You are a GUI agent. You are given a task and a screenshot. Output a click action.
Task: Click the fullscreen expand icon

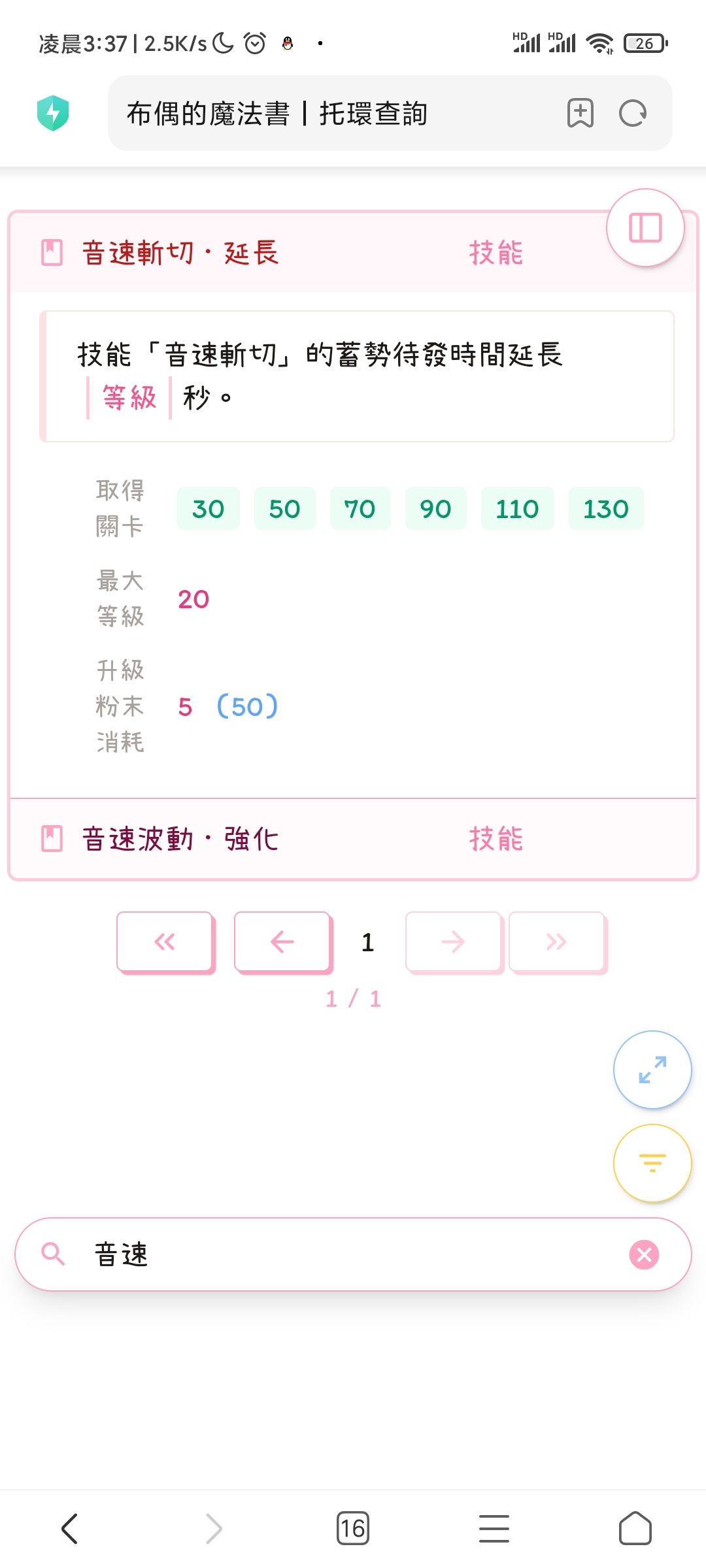tap(652, 1070)
